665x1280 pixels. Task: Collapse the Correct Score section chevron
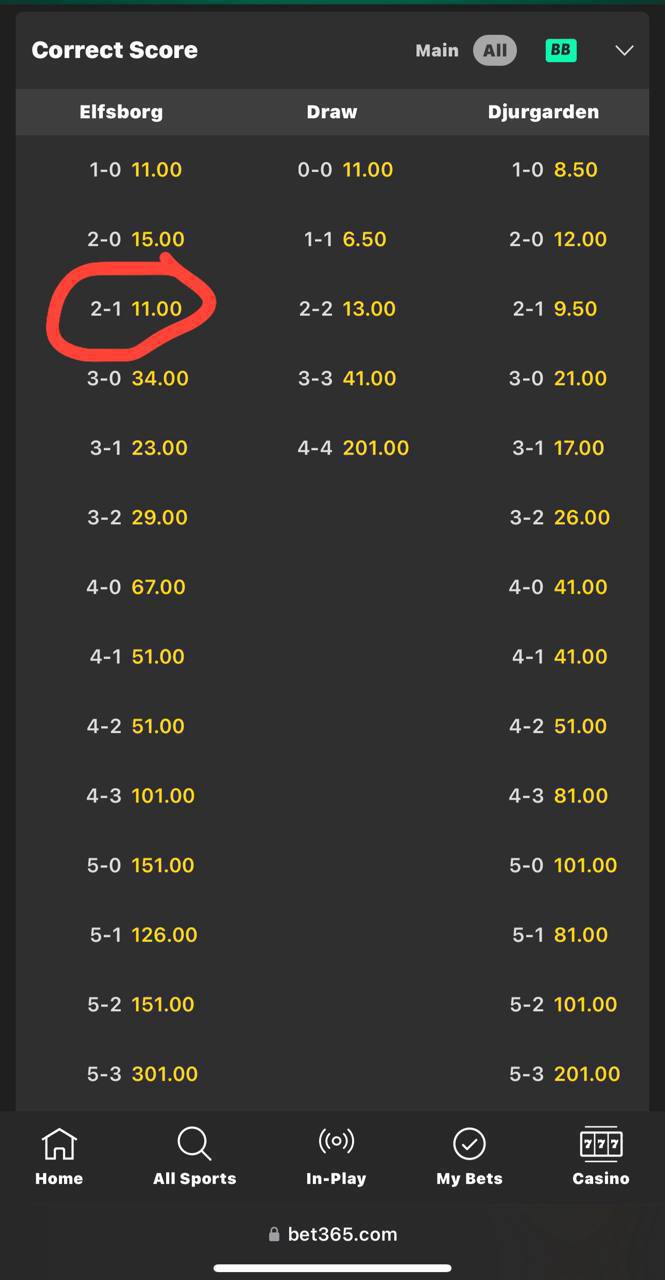pyautogui.click(x=624, y=50)
